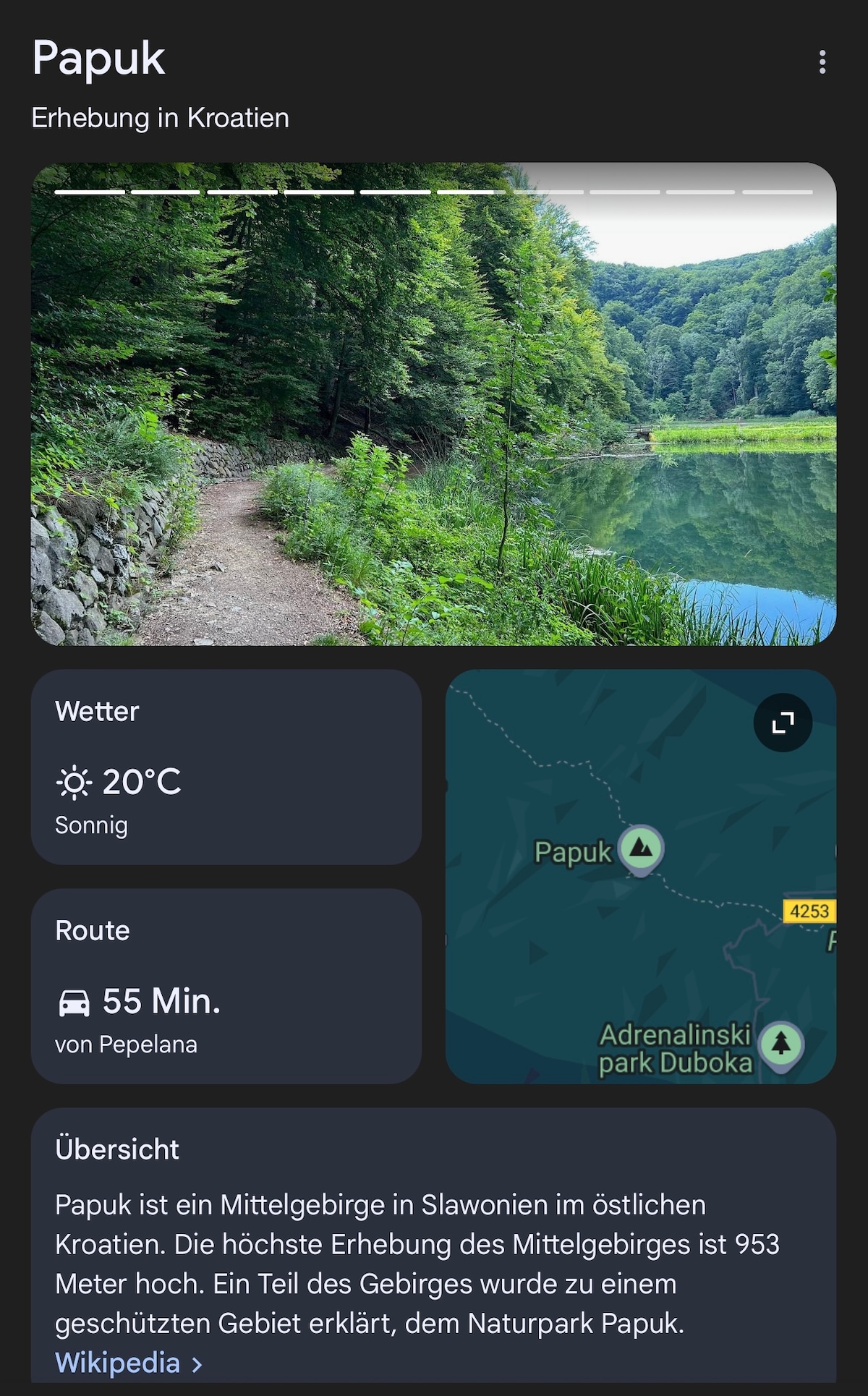Expand the map to full screen

tap(783, 723)
